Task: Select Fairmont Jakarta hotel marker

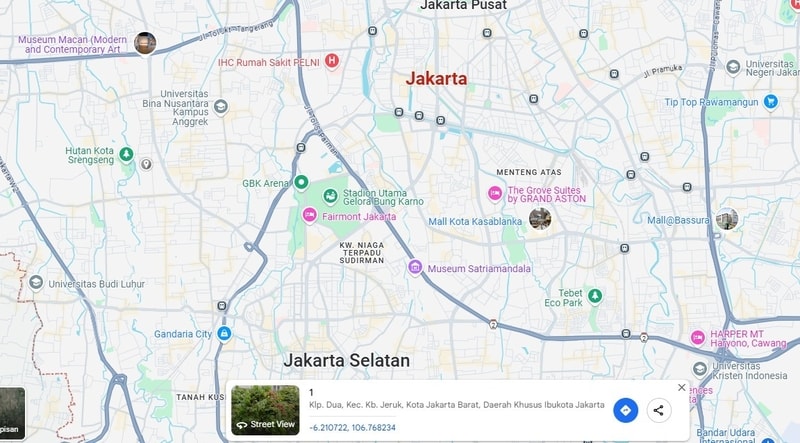Action: [310, 216]
